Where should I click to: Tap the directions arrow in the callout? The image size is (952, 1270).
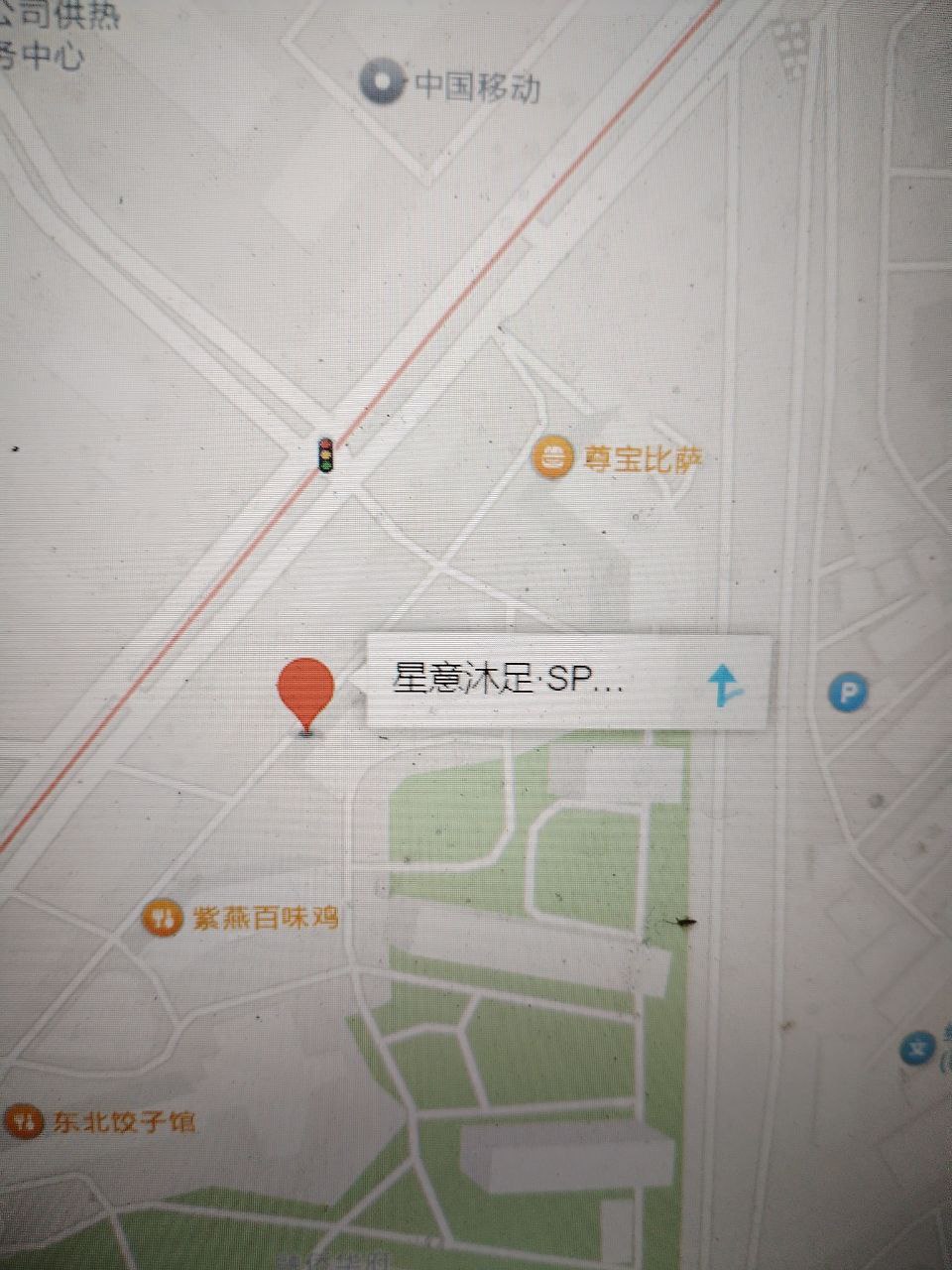coord(726,685)
